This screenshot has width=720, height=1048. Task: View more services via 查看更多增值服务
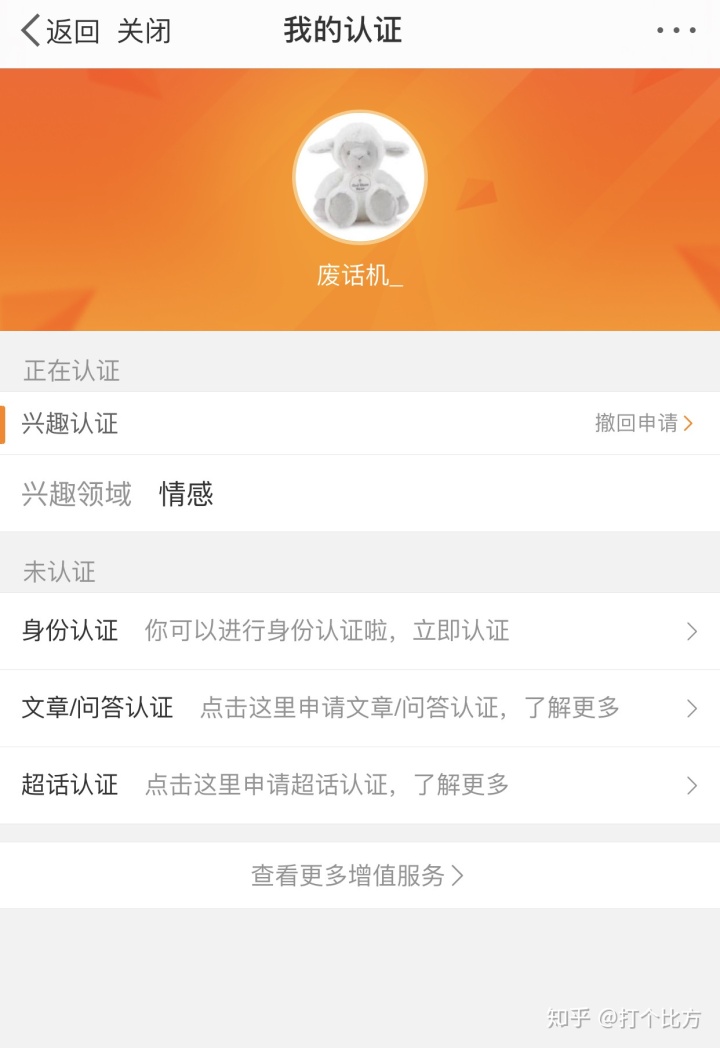[x=358, y=876]
